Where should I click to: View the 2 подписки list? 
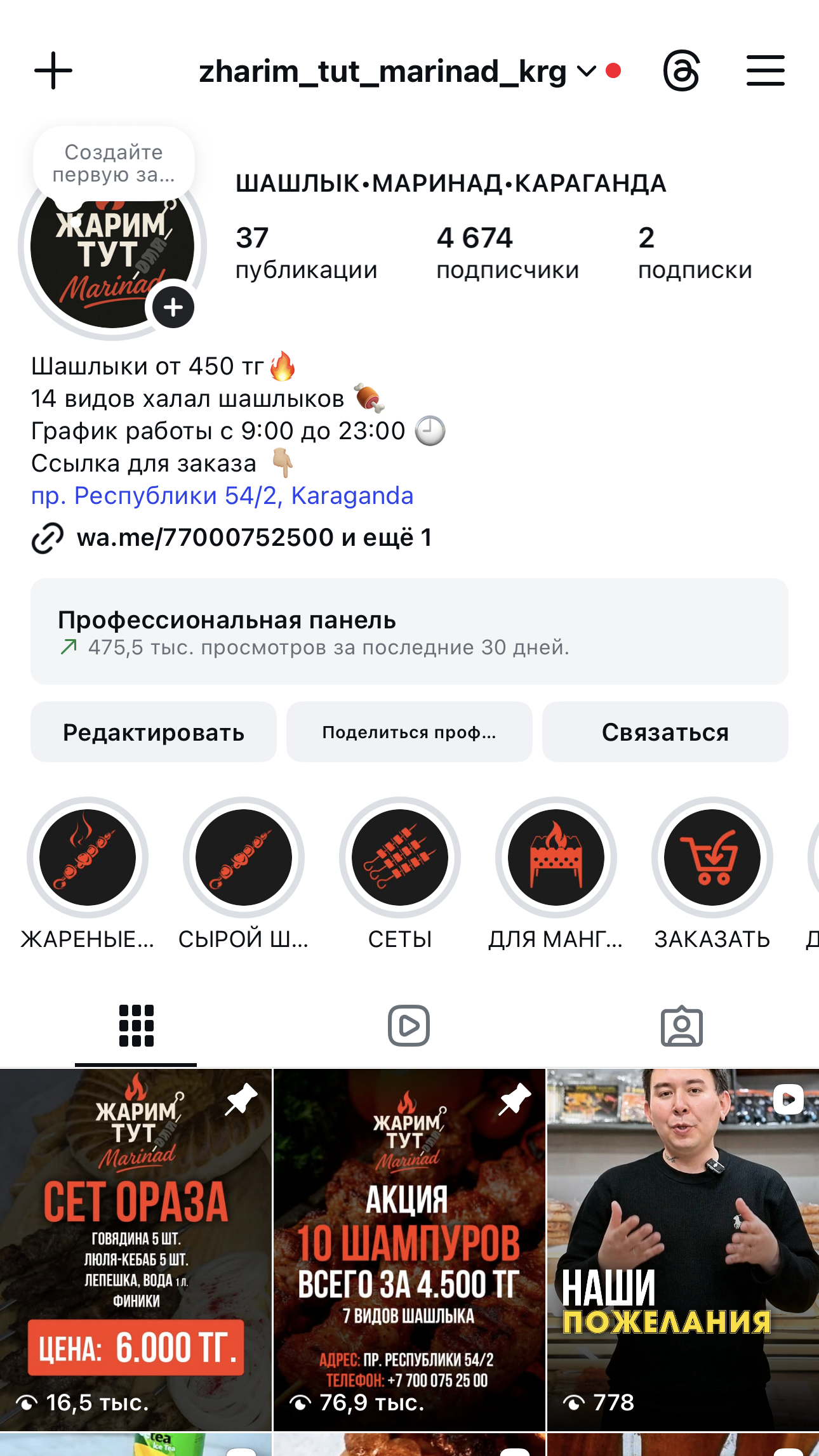(695, 253)
